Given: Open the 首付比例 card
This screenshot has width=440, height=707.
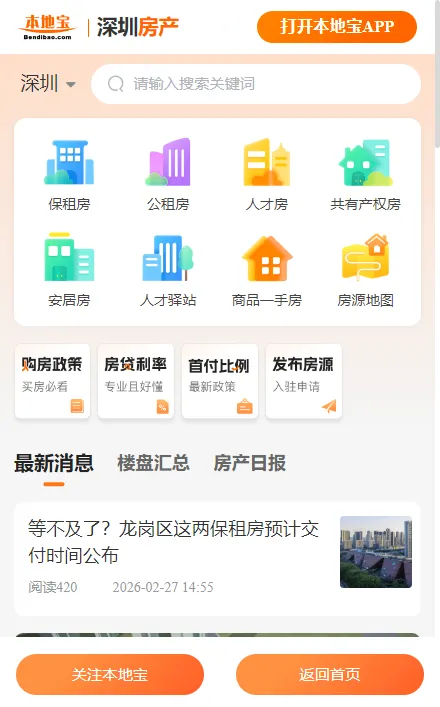Looking at the screenshot, I should (x=220, y=381).
